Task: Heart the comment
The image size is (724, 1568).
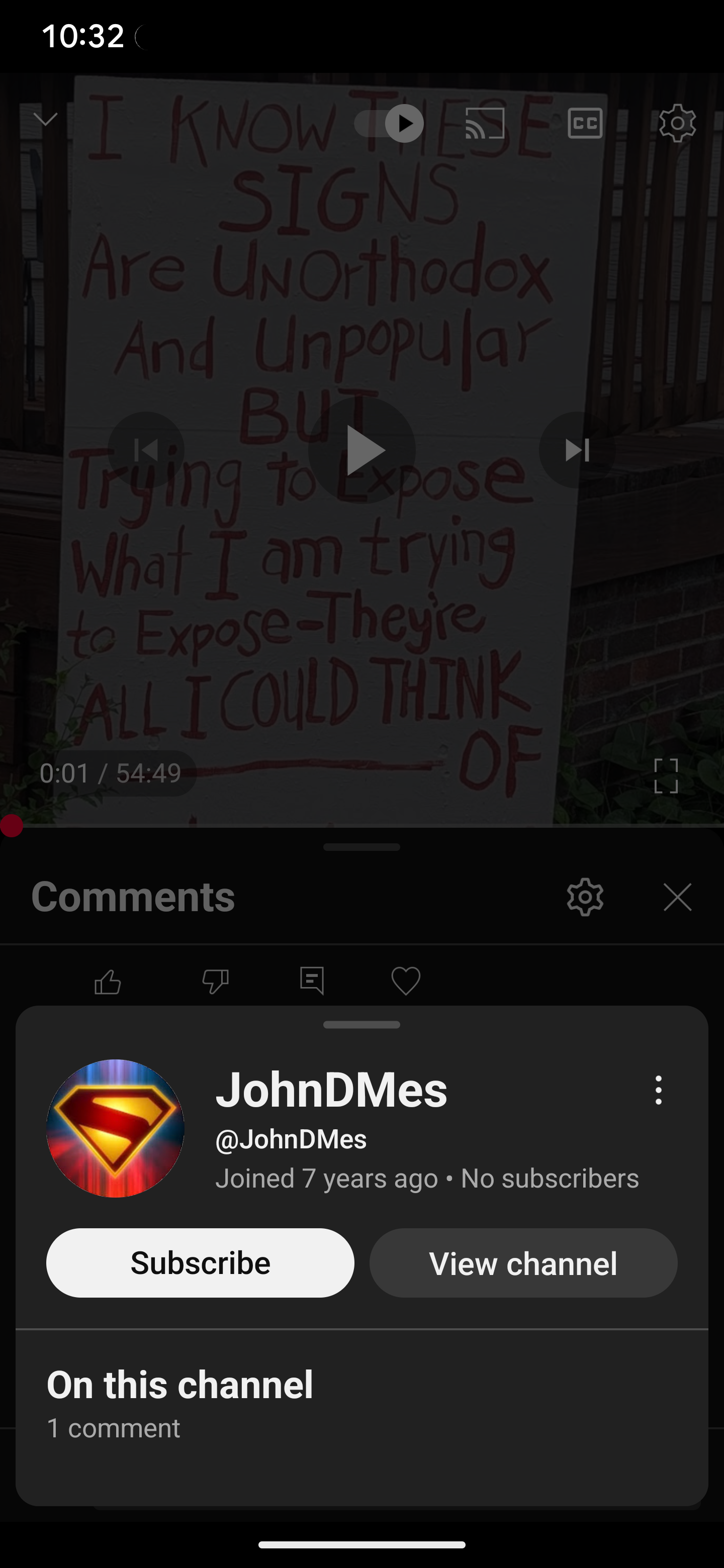Action: tap(406, 981)
